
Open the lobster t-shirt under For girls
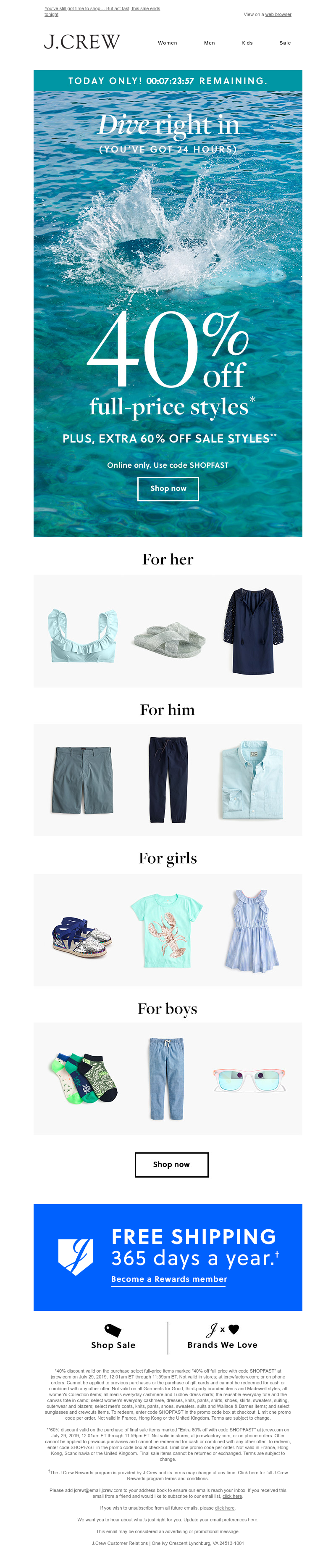pos(166,930)
